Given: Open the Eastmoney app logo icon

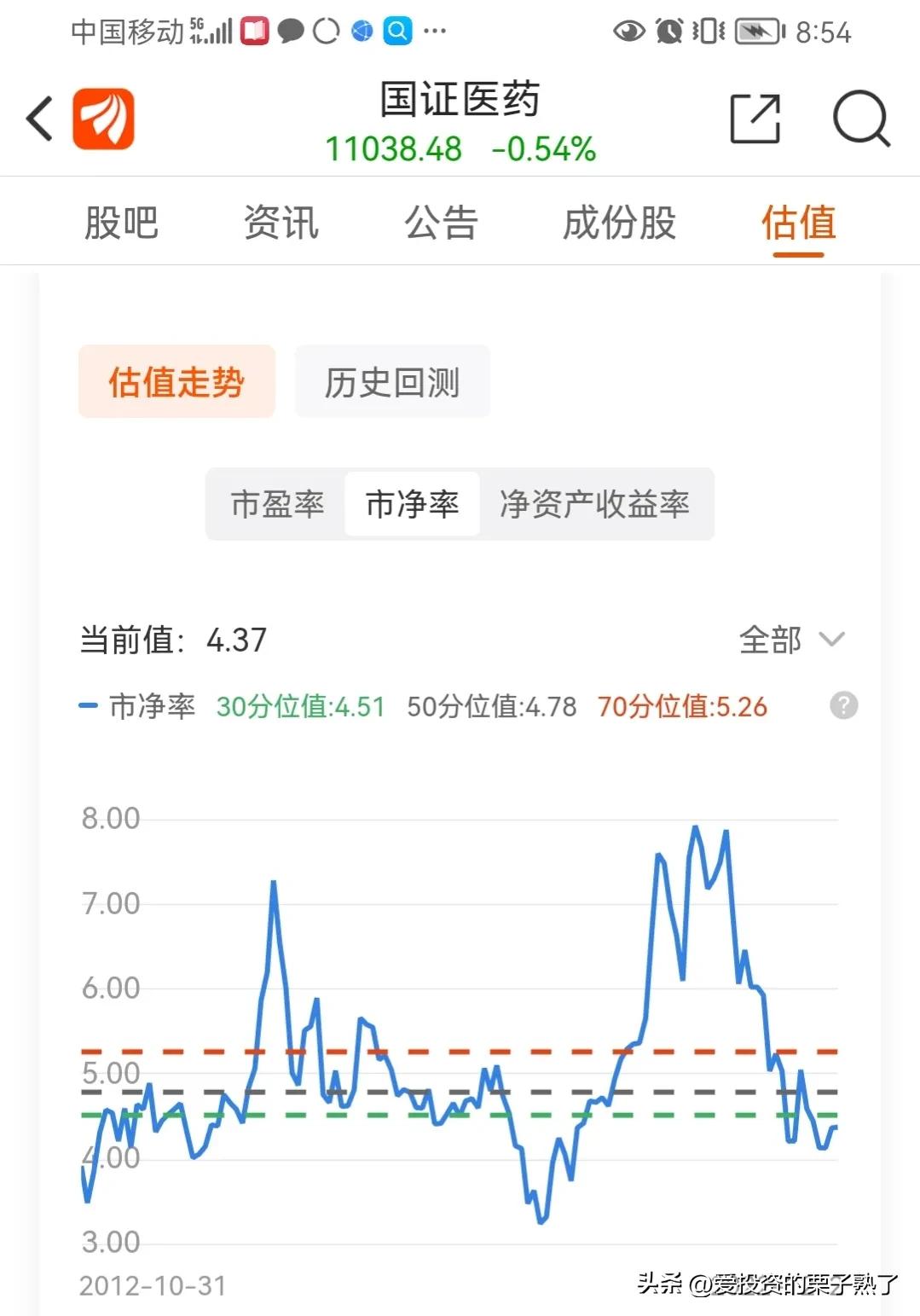Looking at the screenshot, I should [103, 119].
